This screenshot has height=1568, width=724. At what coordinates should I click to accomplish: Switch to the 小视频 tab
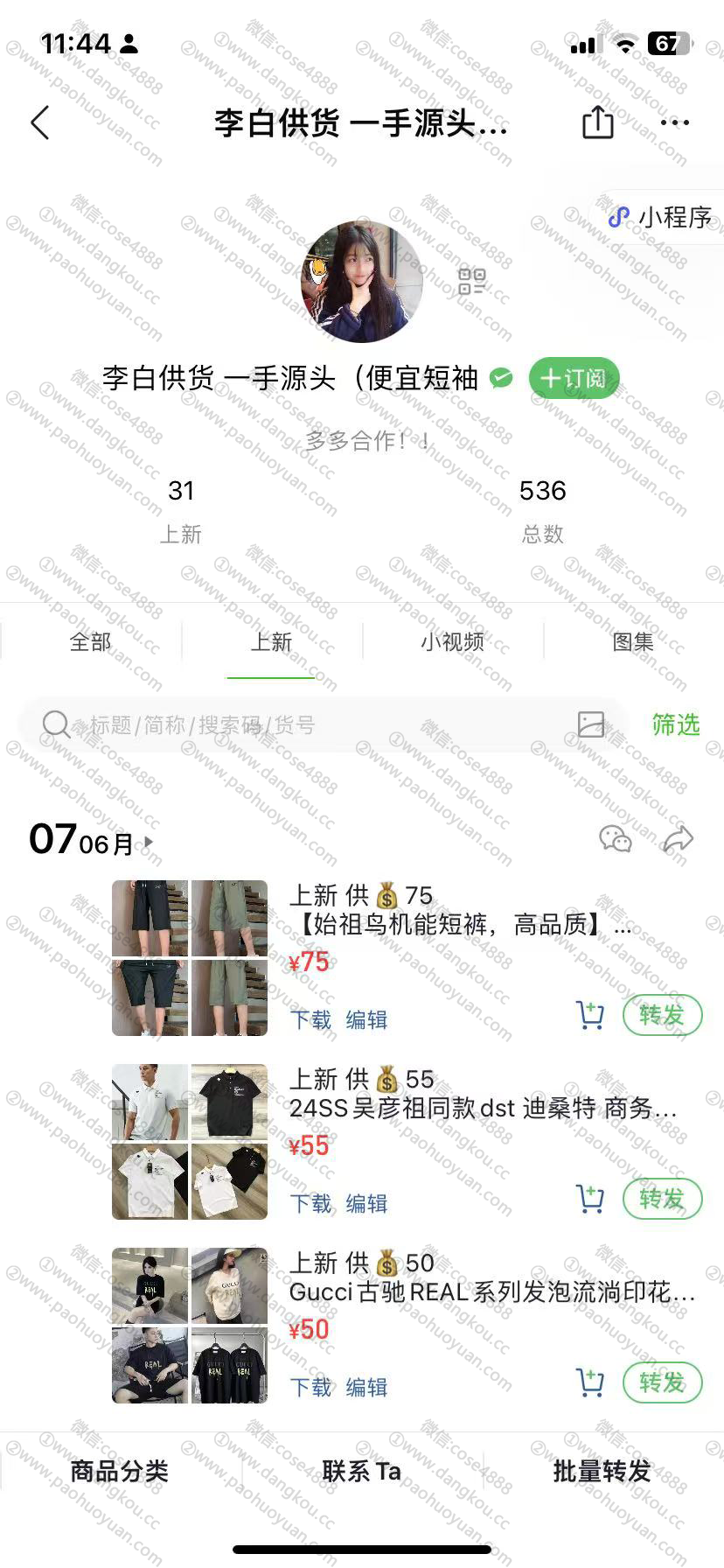(x=452, y=642)
